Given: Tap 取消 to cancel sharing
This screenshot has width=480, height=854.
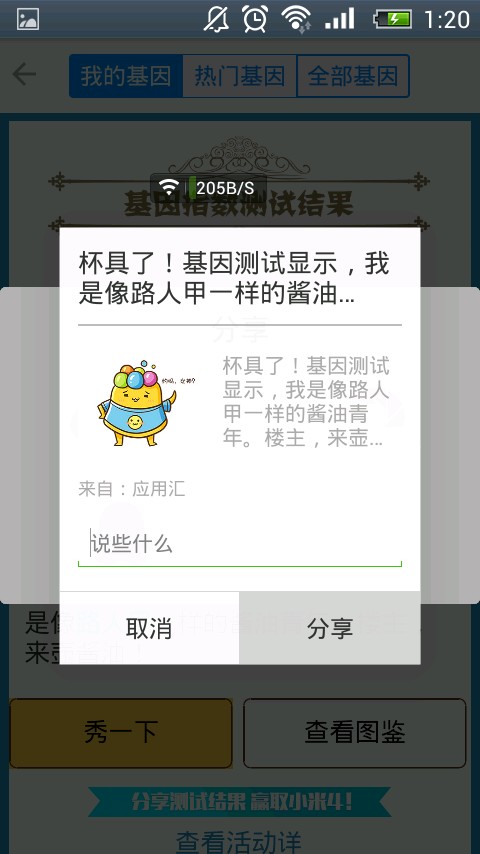Looking at the screenshot, I should tap(149, 628).
